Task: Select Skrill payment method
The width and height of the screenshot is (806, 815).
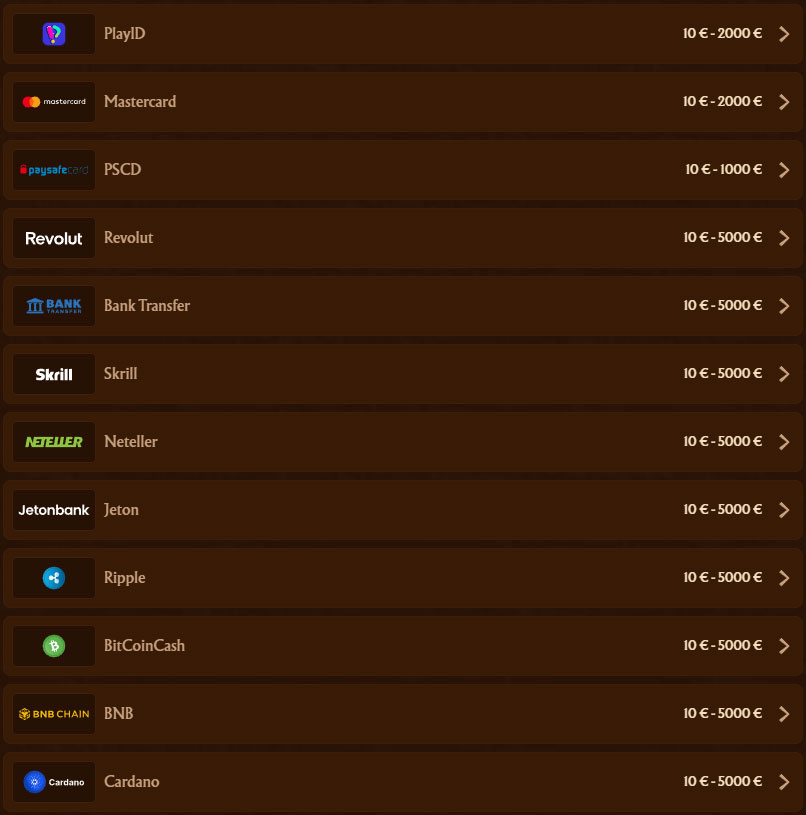Action: (x=402, y=374)
